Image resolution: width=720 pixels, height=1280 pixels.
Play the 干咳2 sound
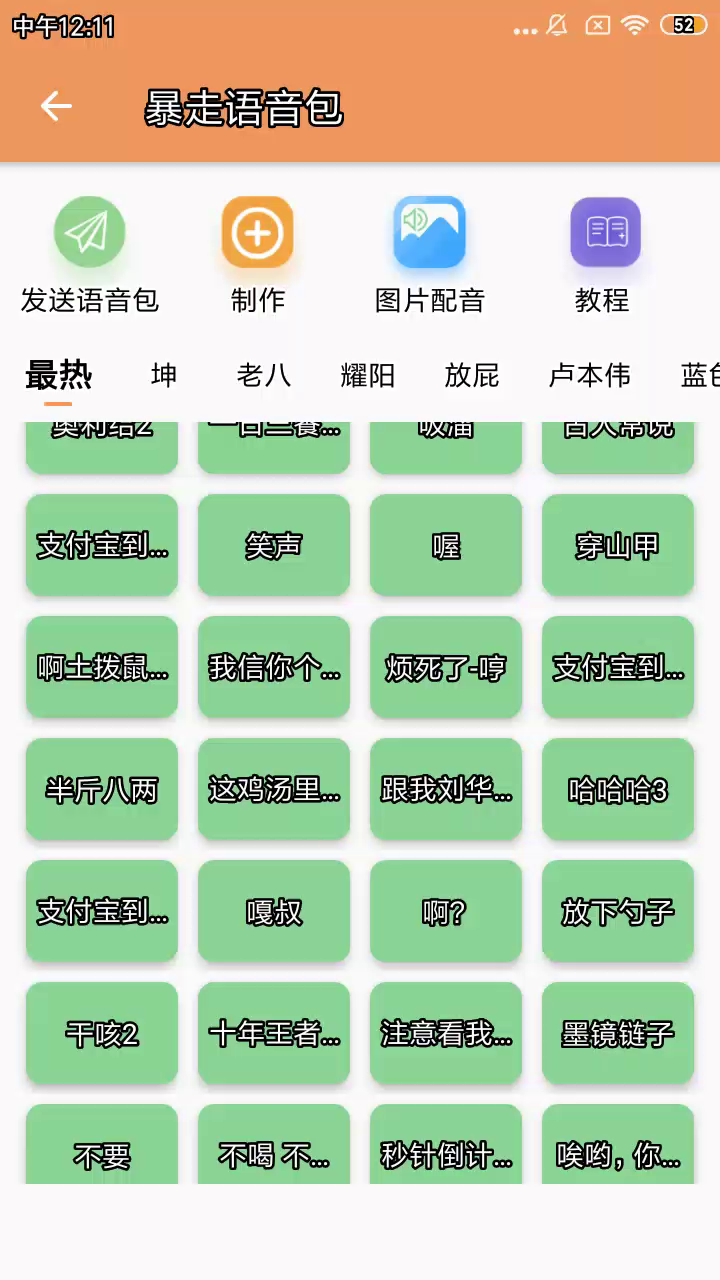click(x=102, y=1034)
